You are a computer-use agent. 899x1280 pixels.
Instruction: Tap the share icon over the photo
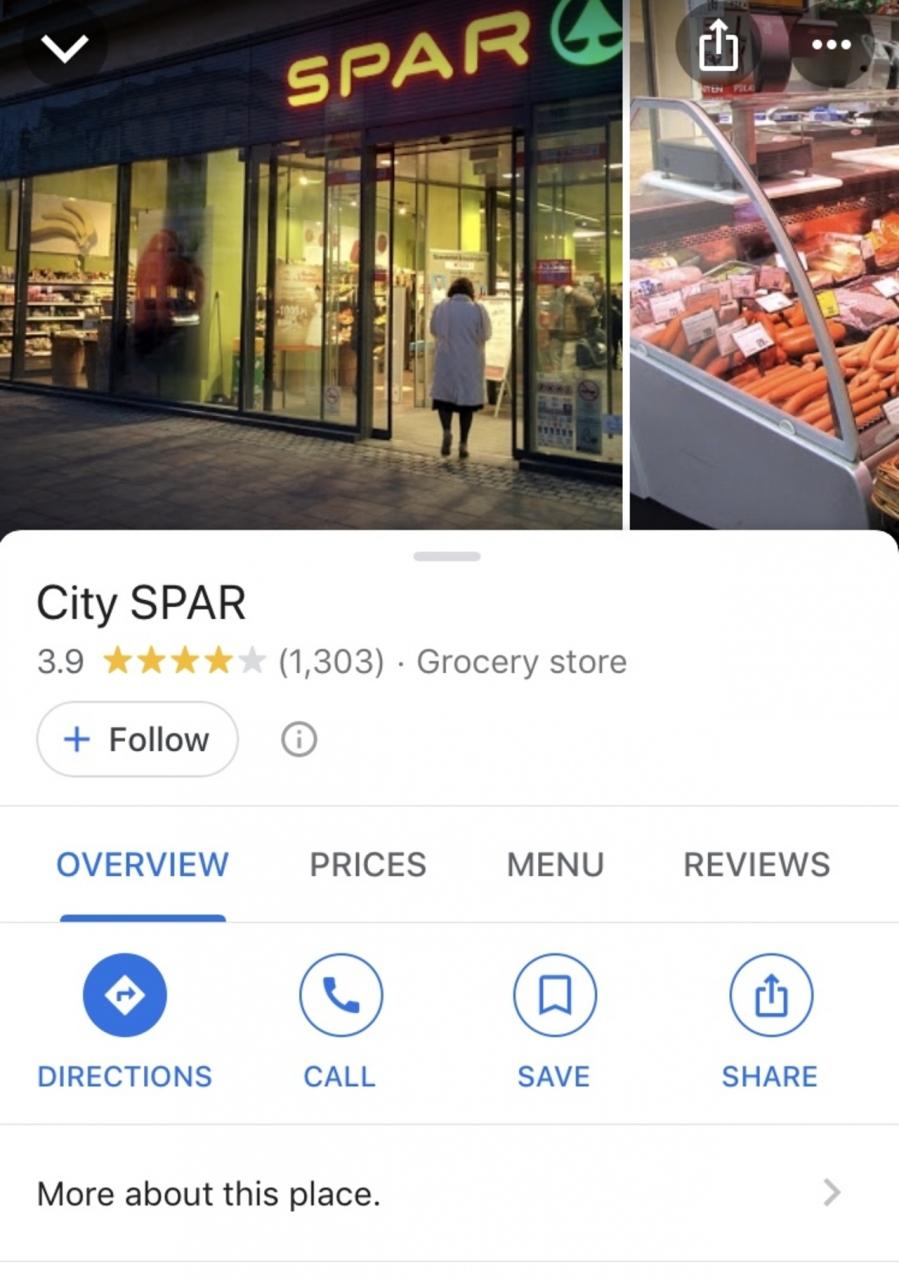point(717,45)
